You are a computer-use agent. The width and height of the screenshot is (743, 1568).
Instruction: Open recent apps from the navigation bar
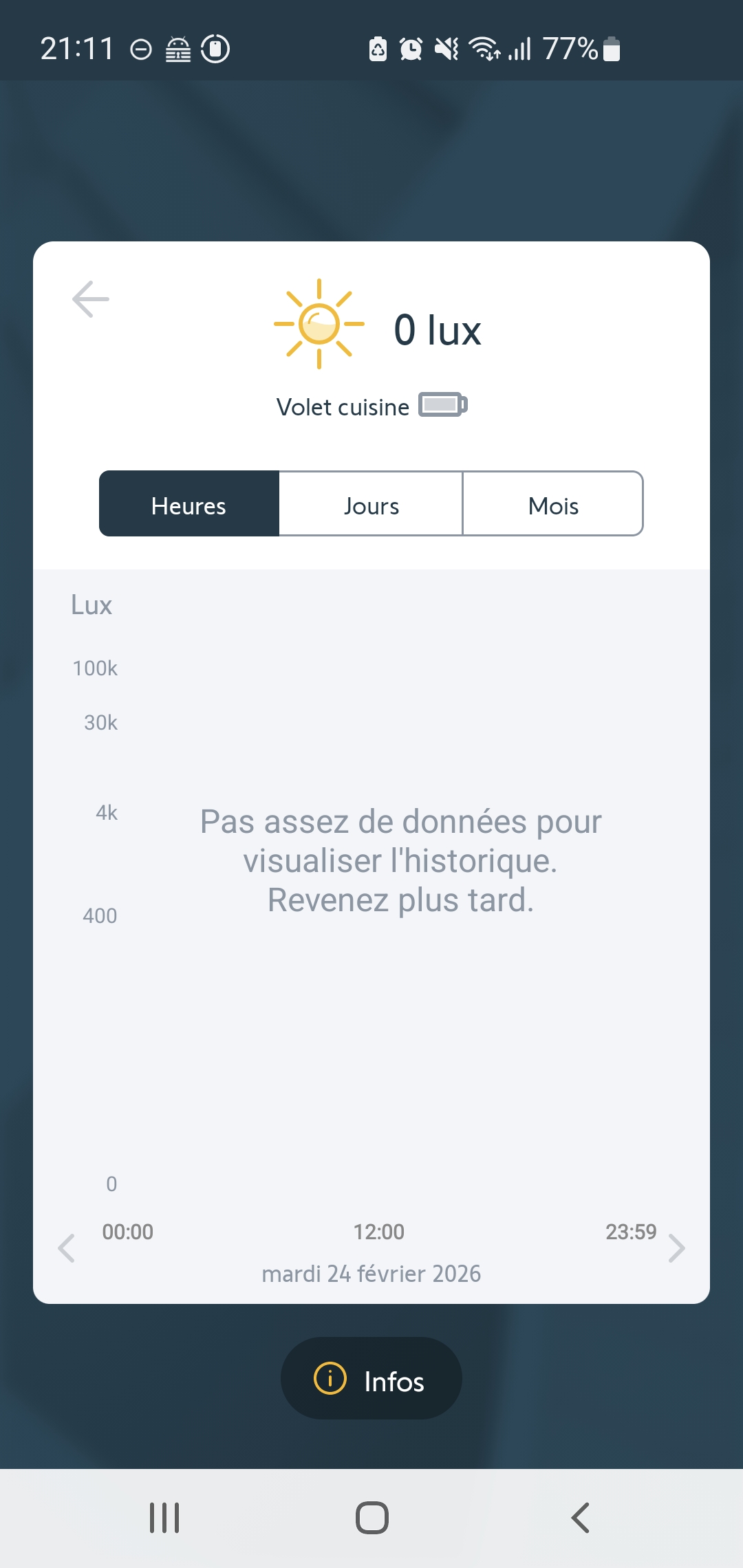pyautogui.click(x=164, y=1518)
